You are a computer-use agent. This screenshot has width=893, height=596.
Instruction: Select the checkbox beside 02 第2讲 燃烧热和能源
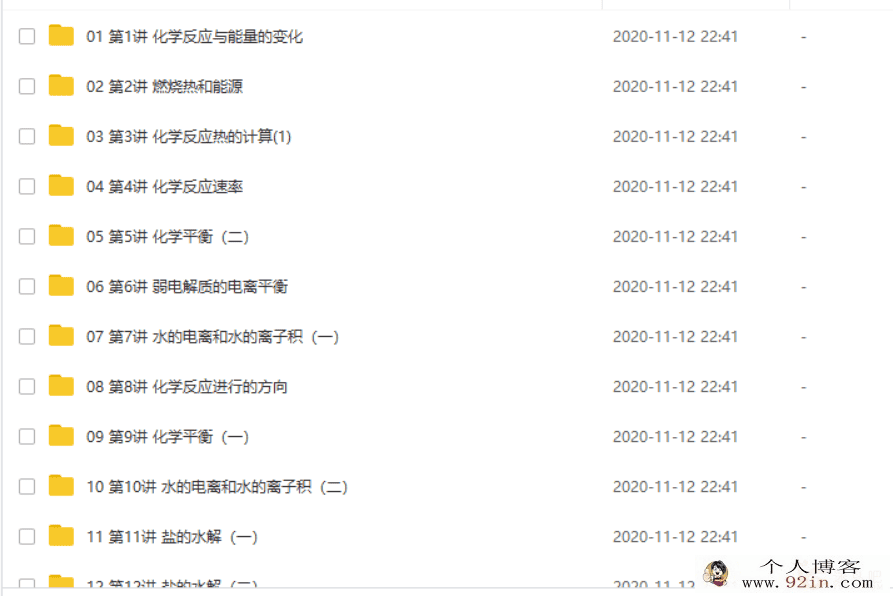click(27, 87)
